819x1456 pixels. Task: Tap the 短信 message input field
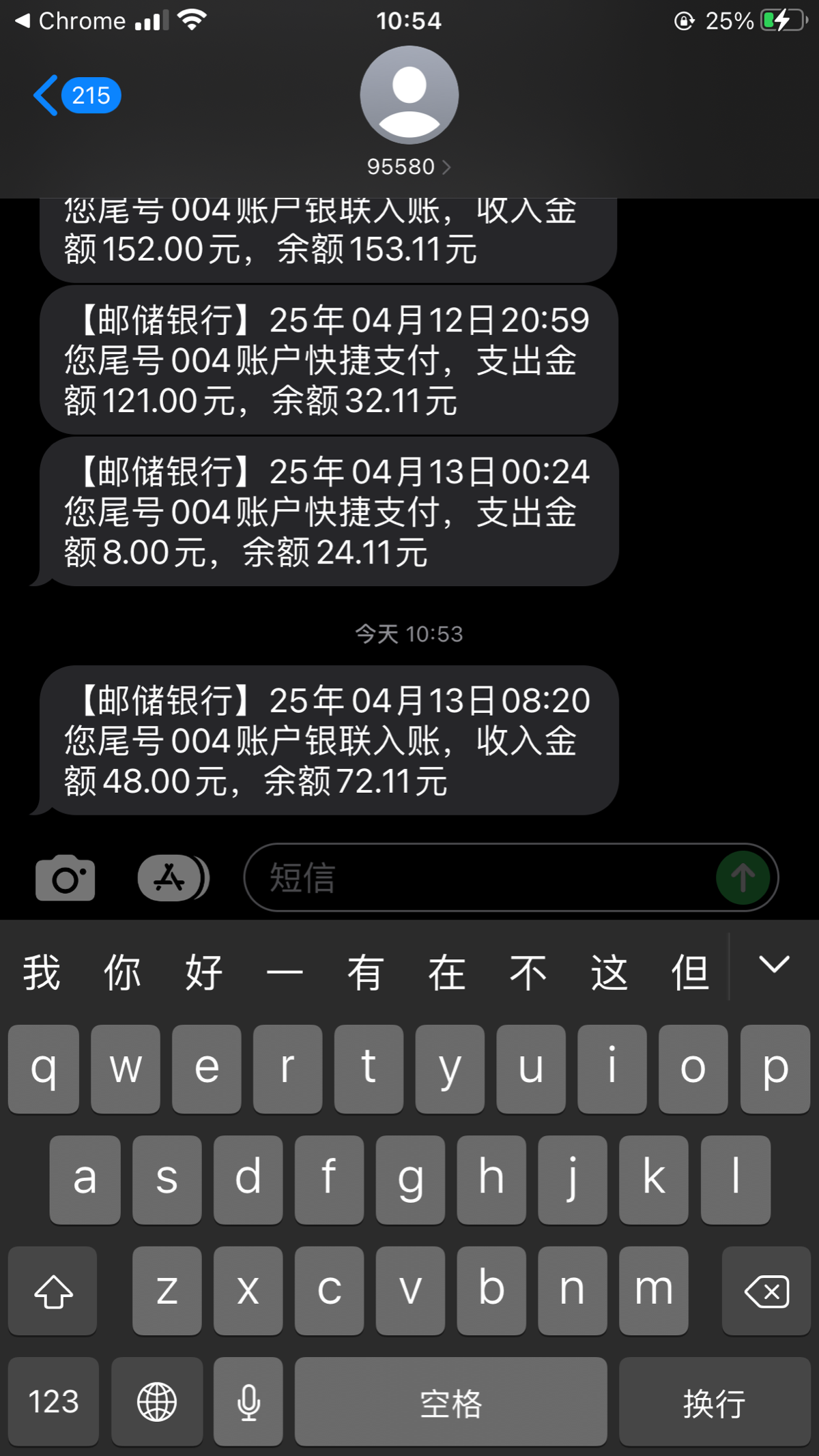[478, 877]
